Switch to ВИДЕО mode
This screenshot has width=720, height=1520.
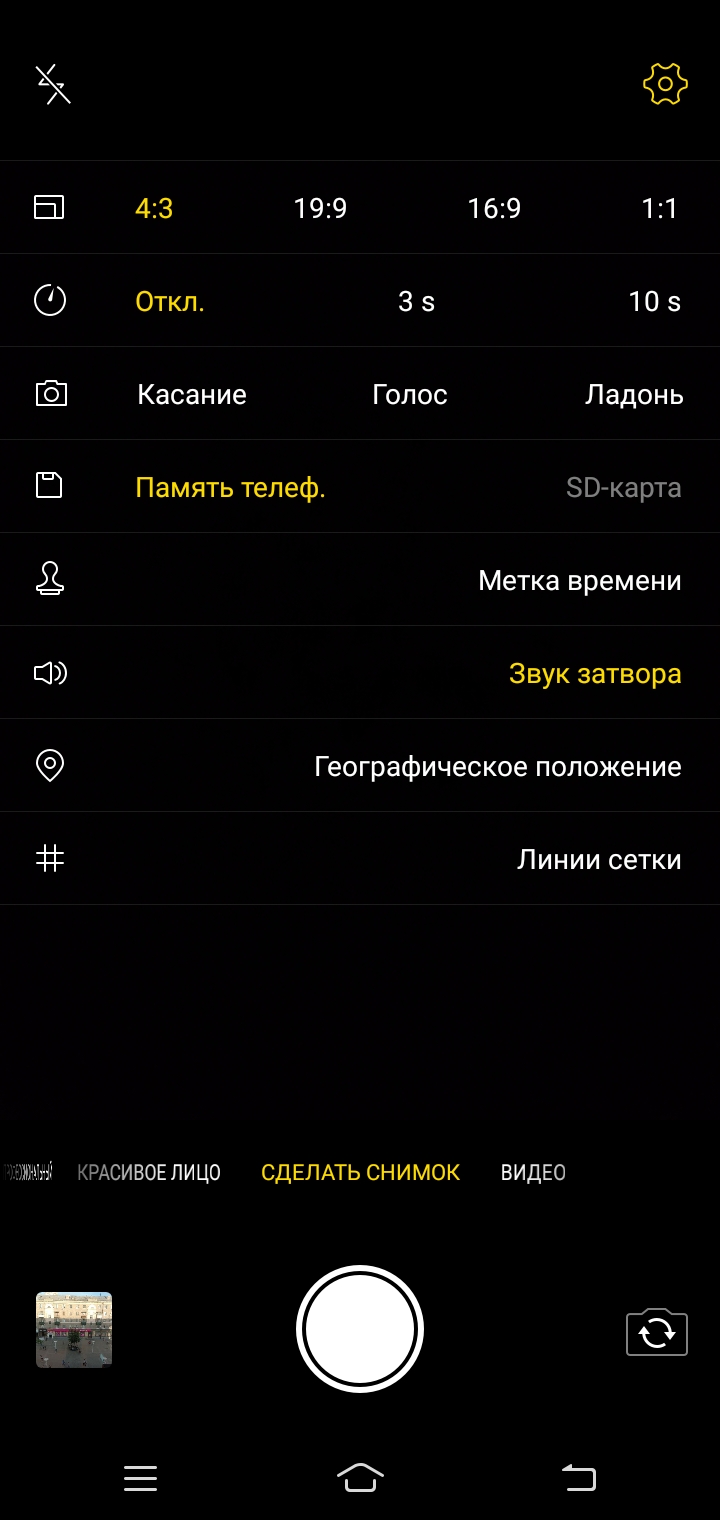tap(533, 1172)
